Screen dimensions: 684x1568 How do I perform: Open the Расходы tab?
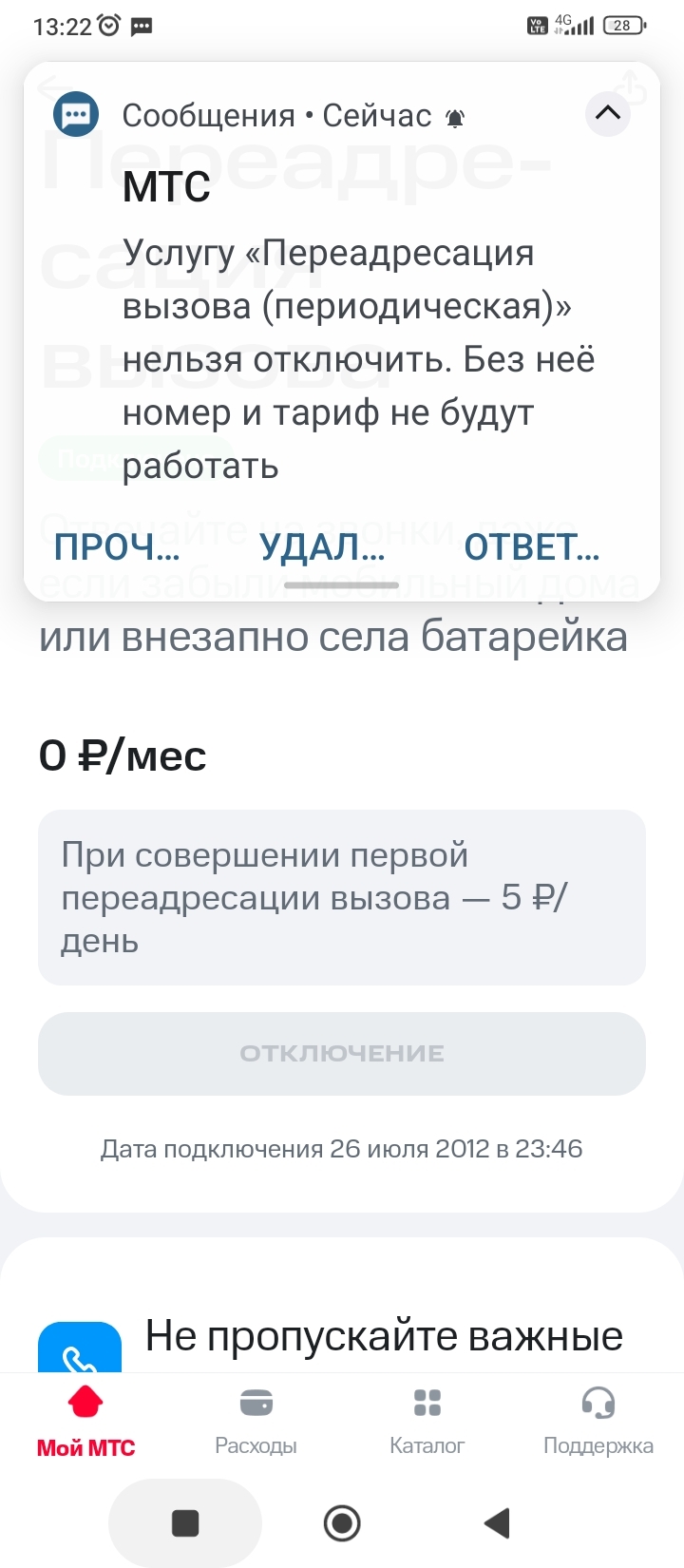click(x=256, y=1420)
